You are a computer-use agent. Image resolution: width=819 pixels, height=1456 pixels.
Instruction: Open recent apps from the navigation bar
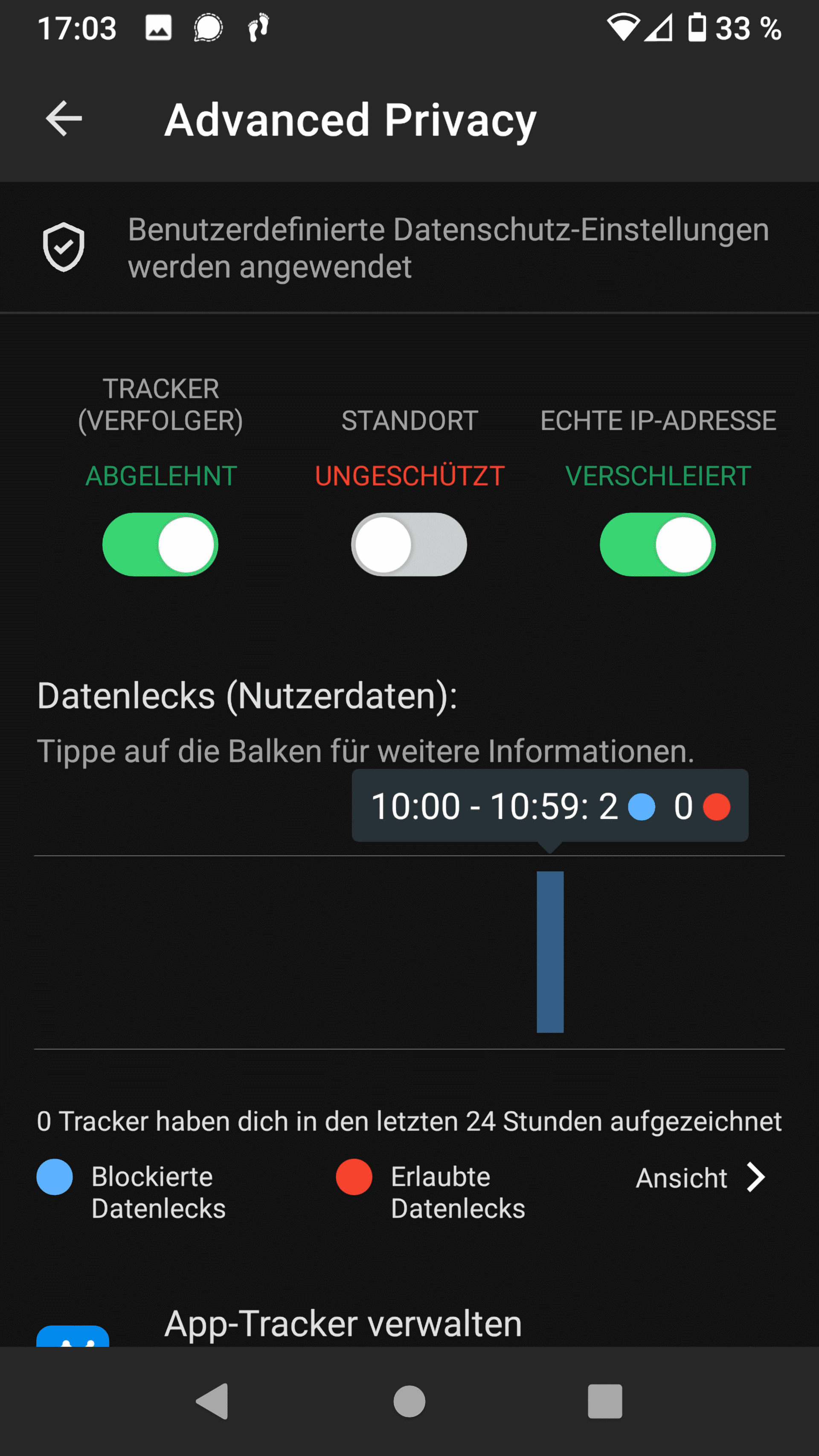pos(605,1401)
